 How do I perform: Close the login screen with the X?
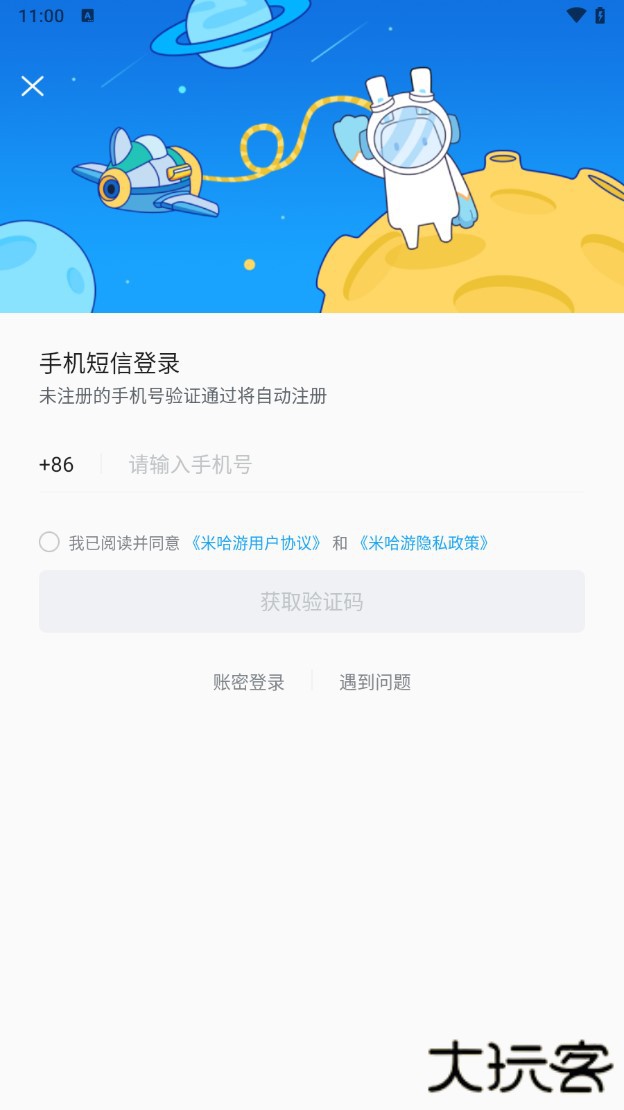tap(32, 86)
